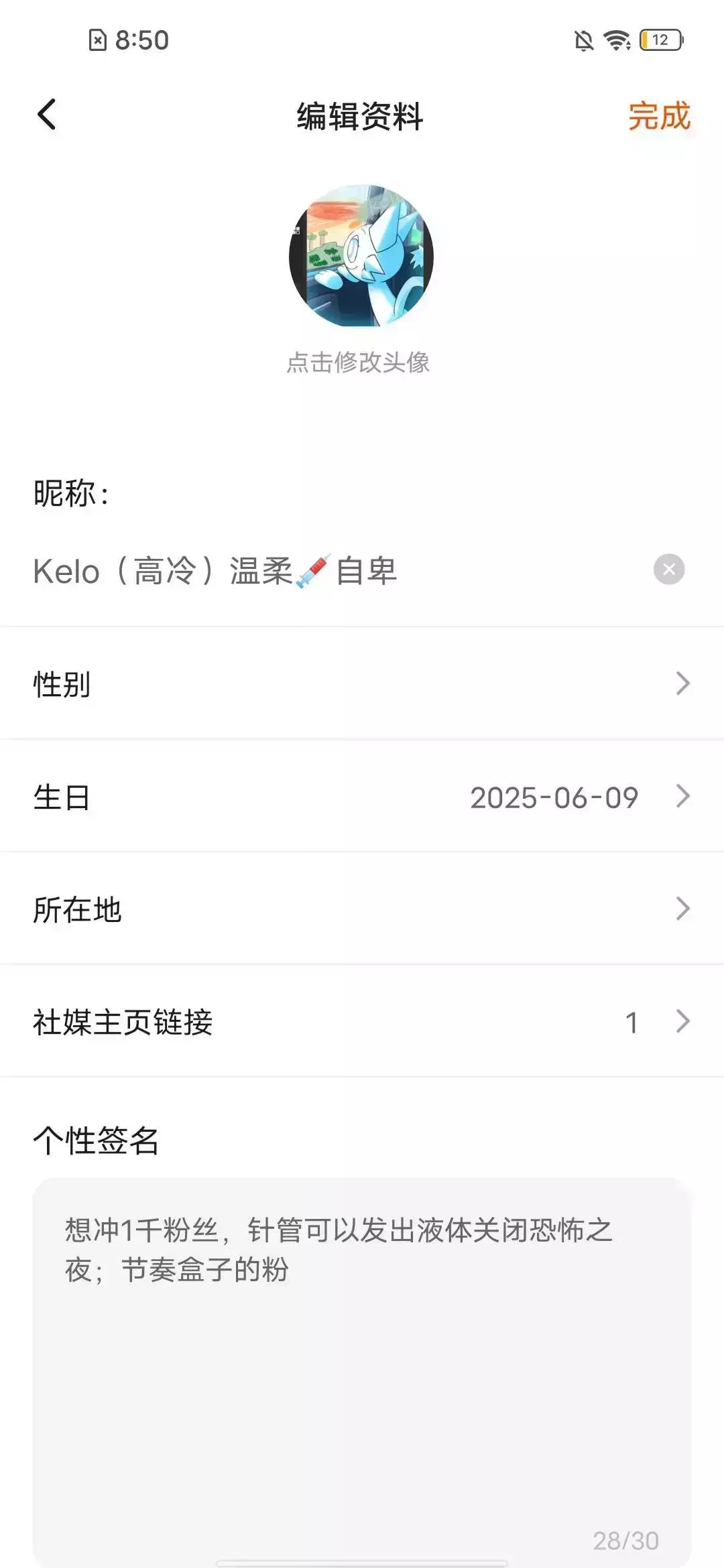Change the profile avatar picture
724x1568 pixels.
(361, 257)
